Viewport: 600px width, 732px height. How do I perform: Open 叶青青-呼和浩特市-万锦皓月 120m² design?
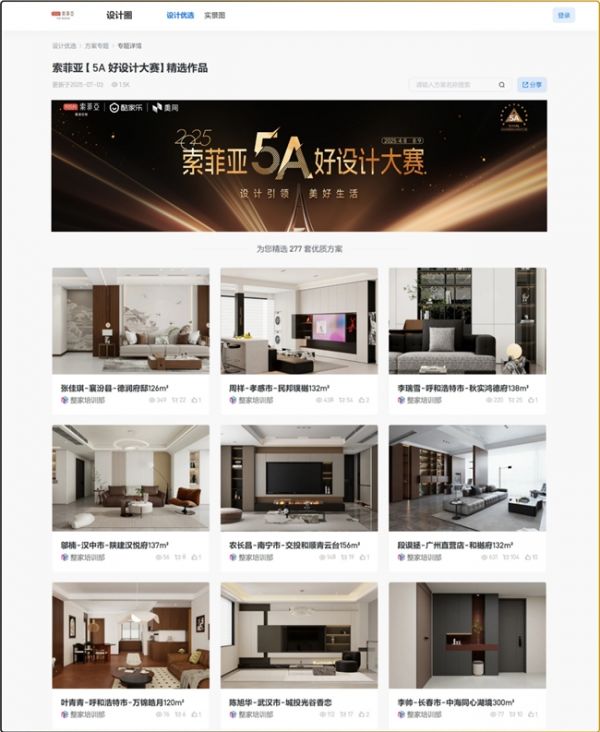pyautogui.click(x=130, y=635)
